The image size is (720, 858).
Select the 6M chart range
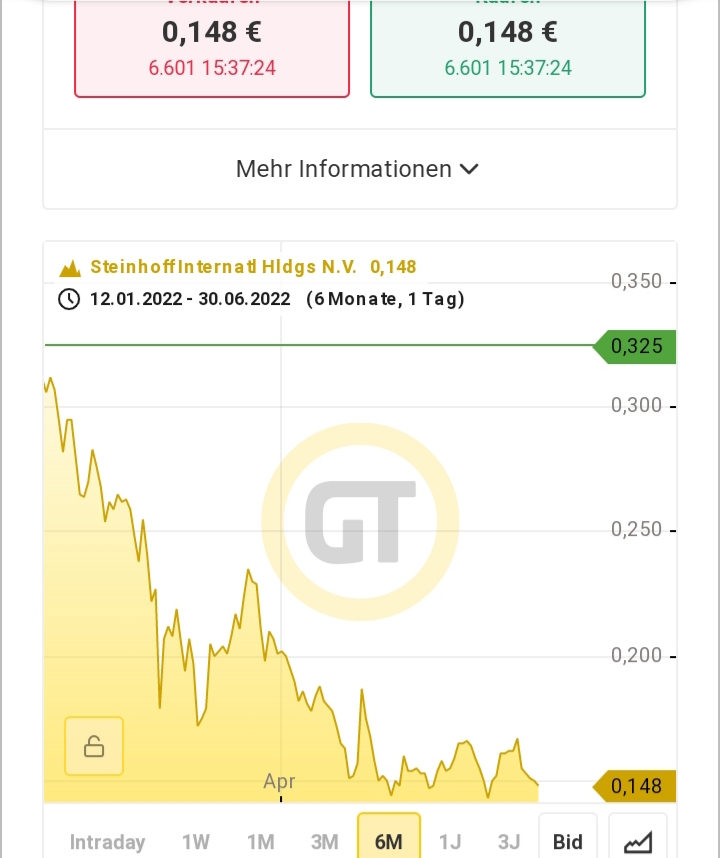click(388, 840)
